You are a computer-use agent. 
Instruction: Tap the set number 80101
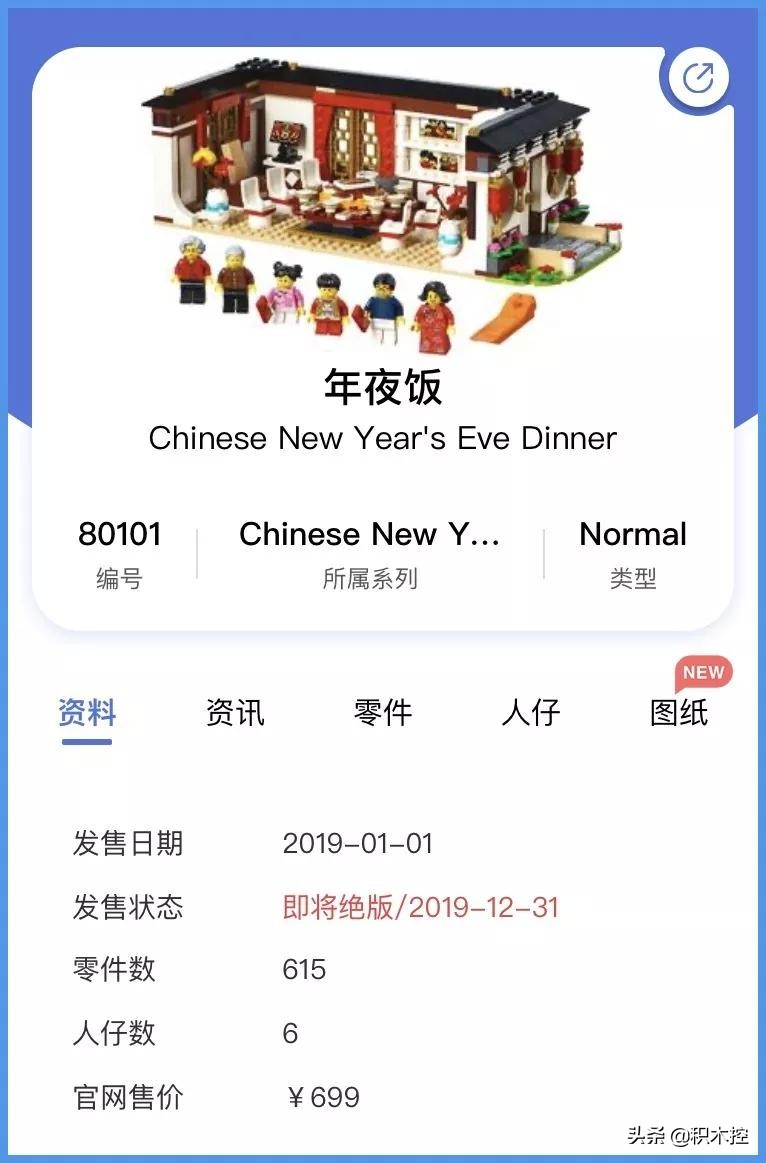click(120, 534)
